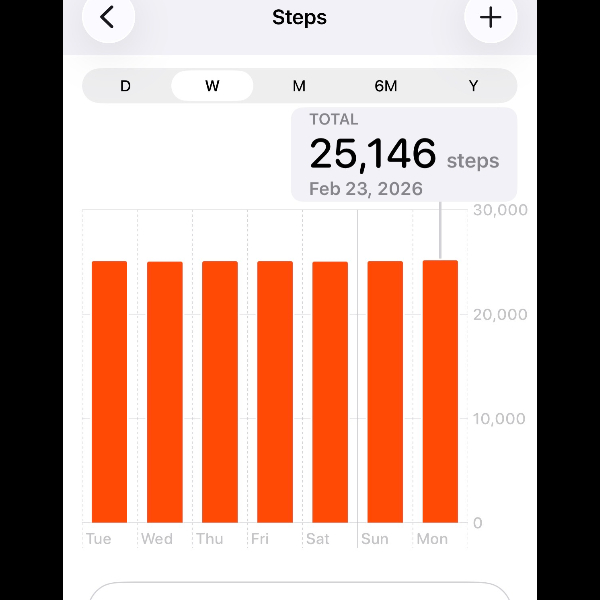Switch to the M month view
The image size is (600, 600).
pyautogui.click(x=299, y=86)
